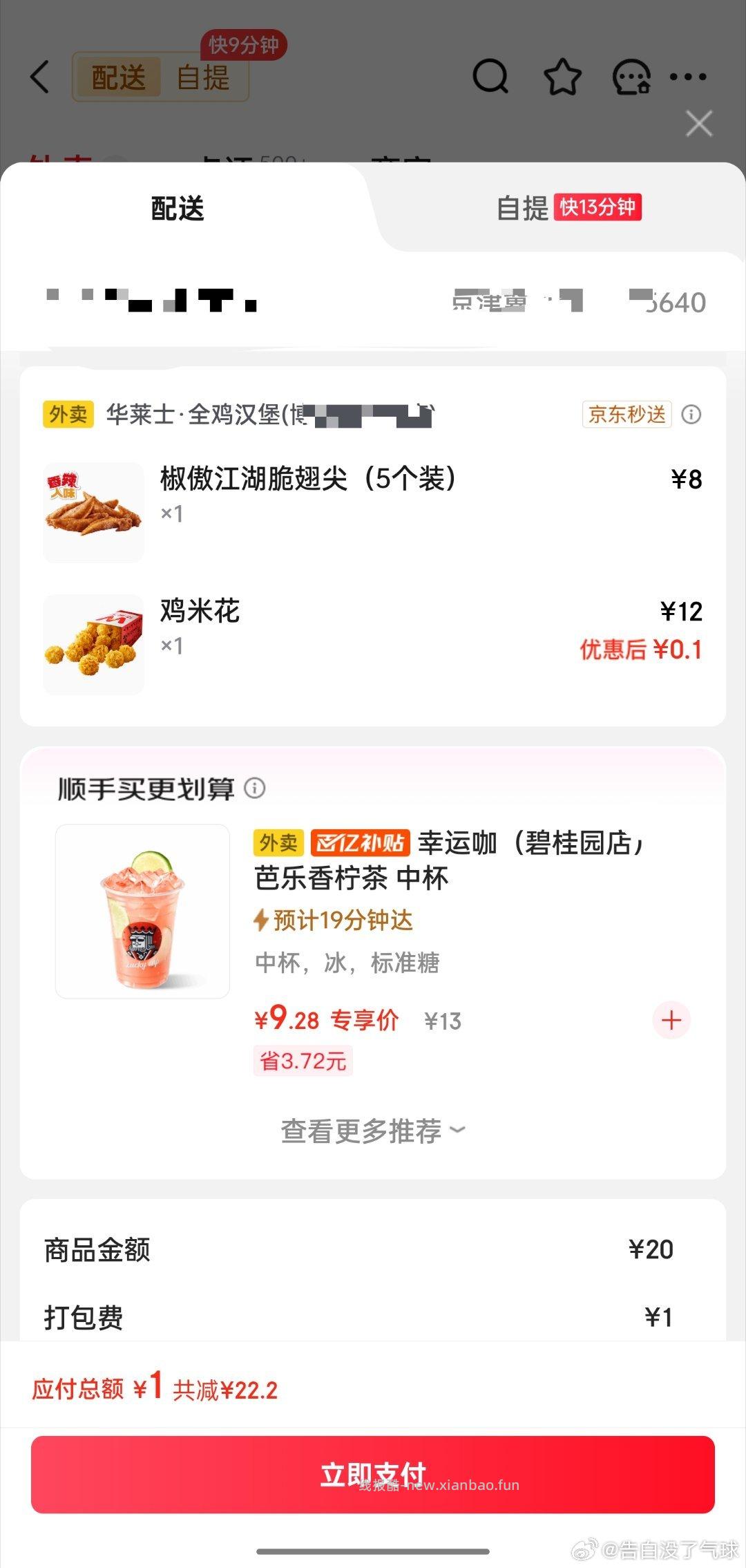
Task: Tap the info icon beside 顺手买更划算
Action: (x=257, y=787)
